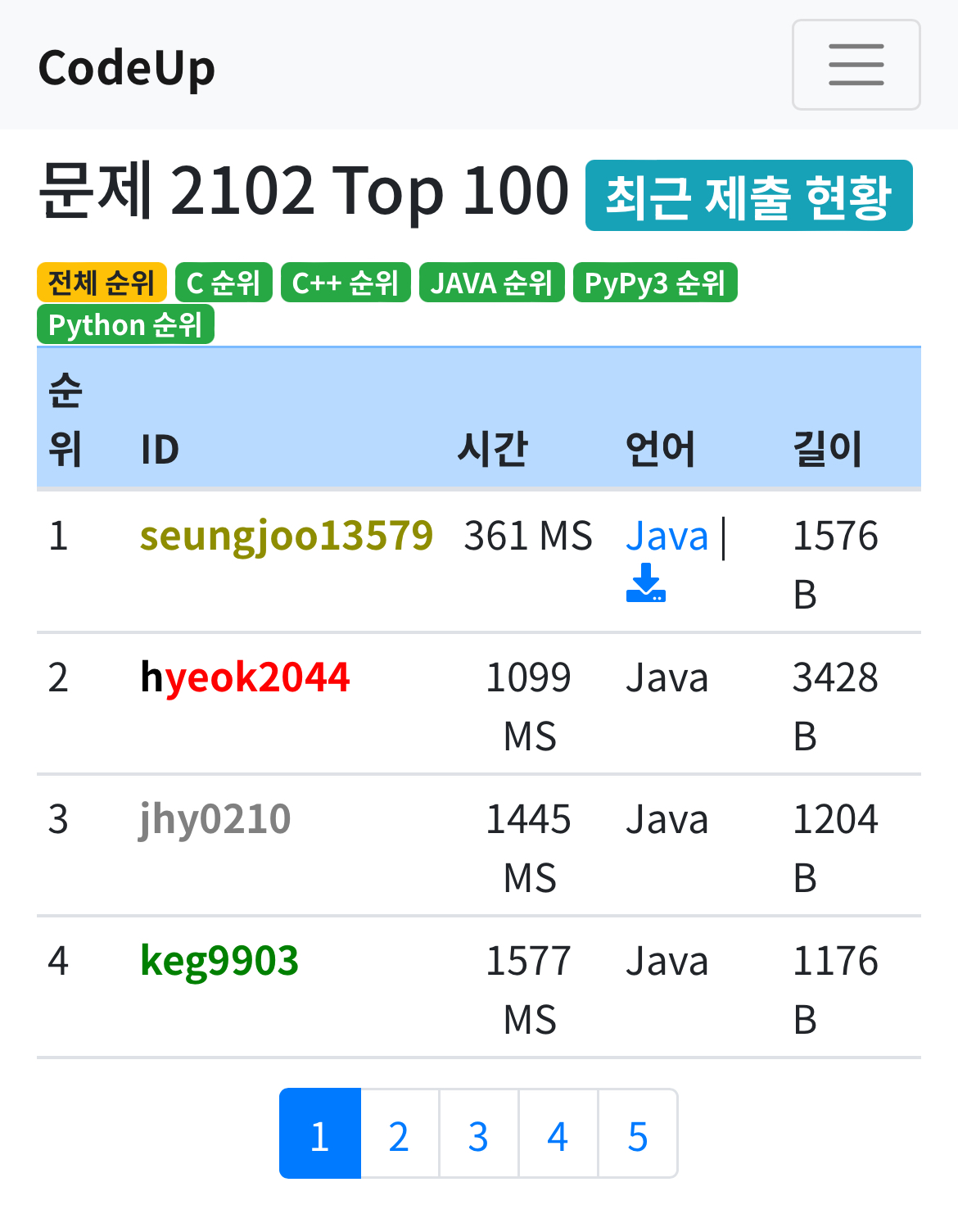This screenshot has width=958, height=1232.
Task: Switch to Python 순위 ranking
Action: (x=125, y=324)
